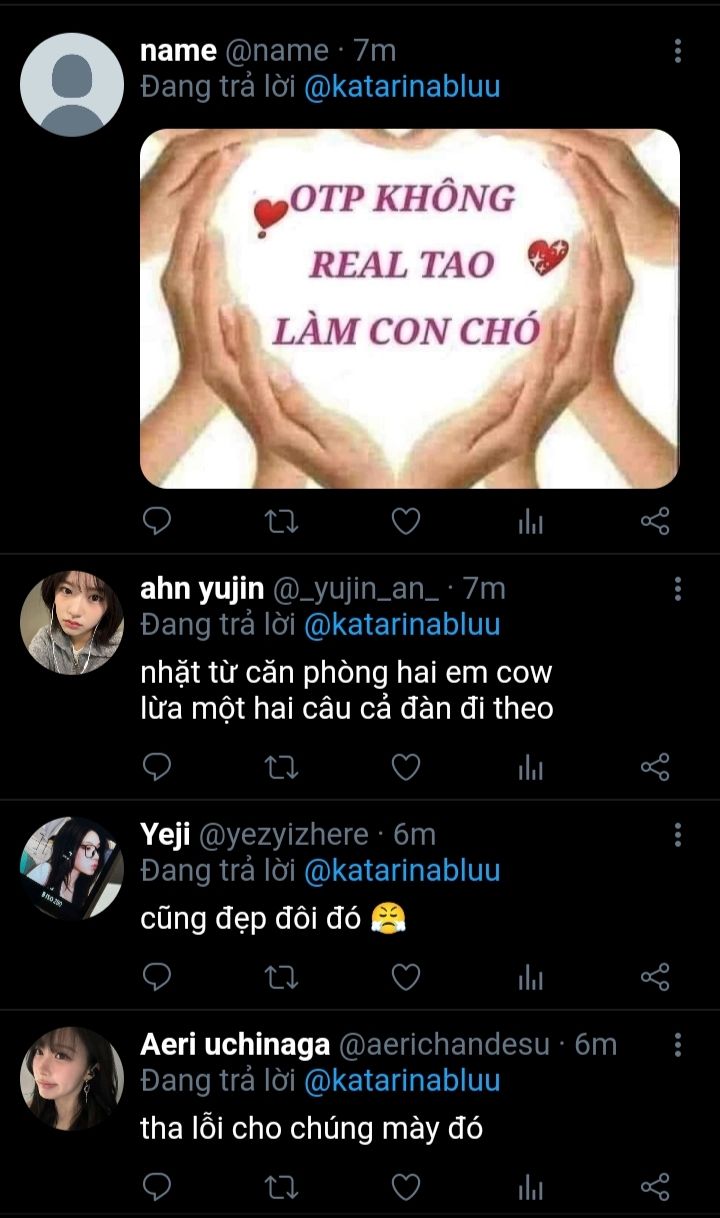This screenshot has width=720, height=1218.
Task: Like Aeri uchinaga's reply
Action: pyautogui.click(x=405, y=1187)
